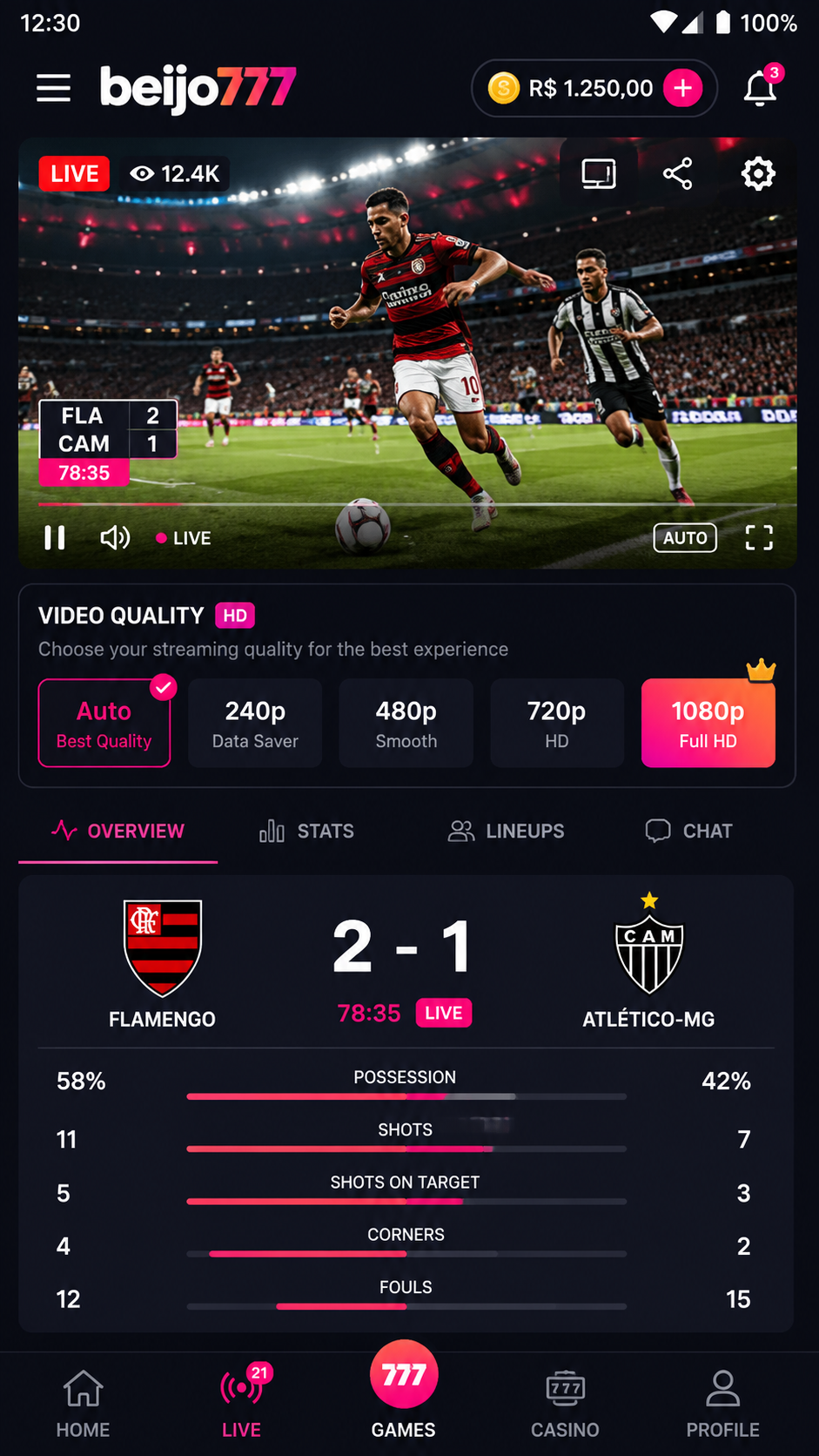Select 1080p Full HD premium quality

708,723
